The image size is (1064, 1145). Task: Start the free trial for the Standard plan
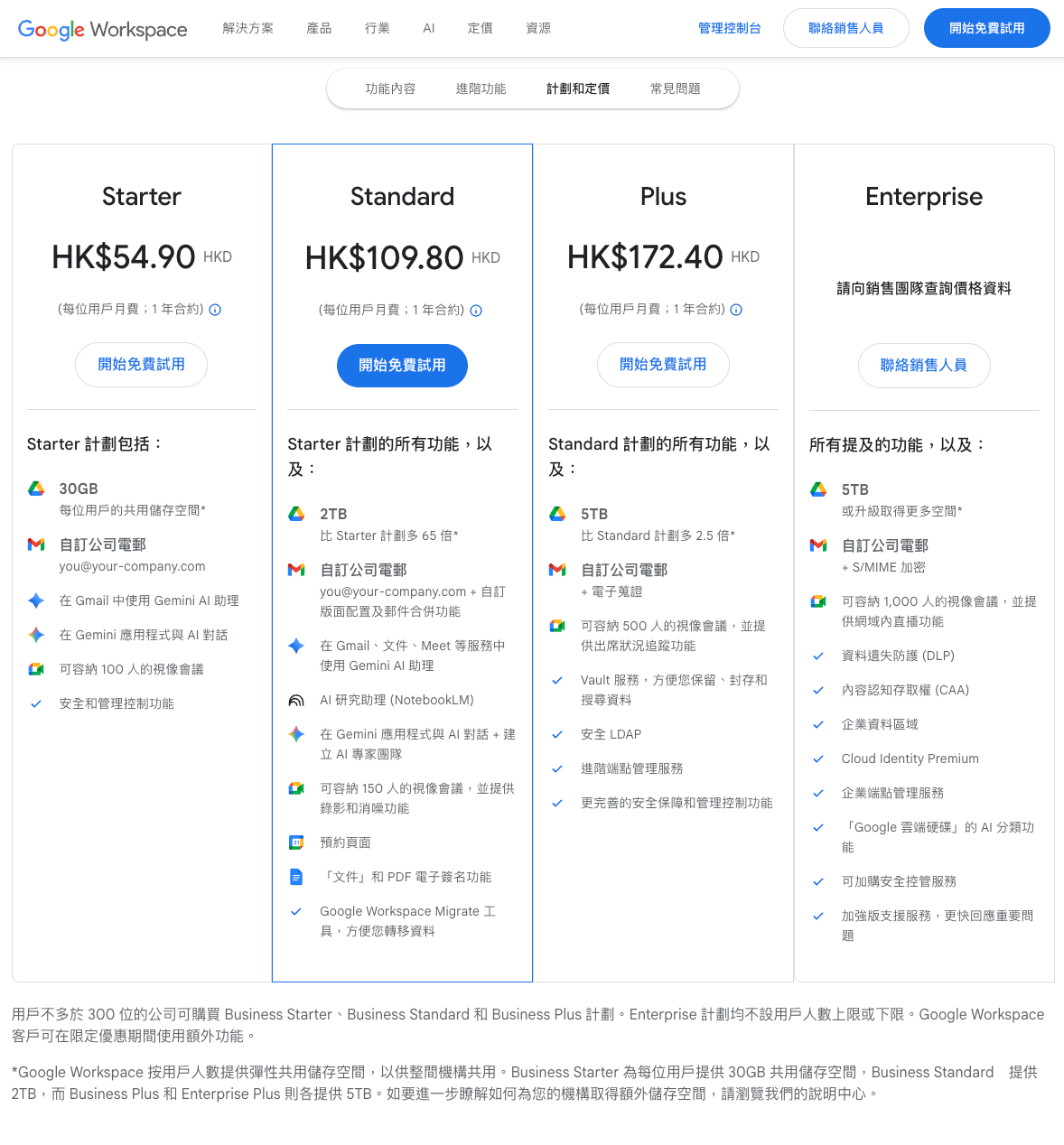pyautogui.click(x=402, y=365)
